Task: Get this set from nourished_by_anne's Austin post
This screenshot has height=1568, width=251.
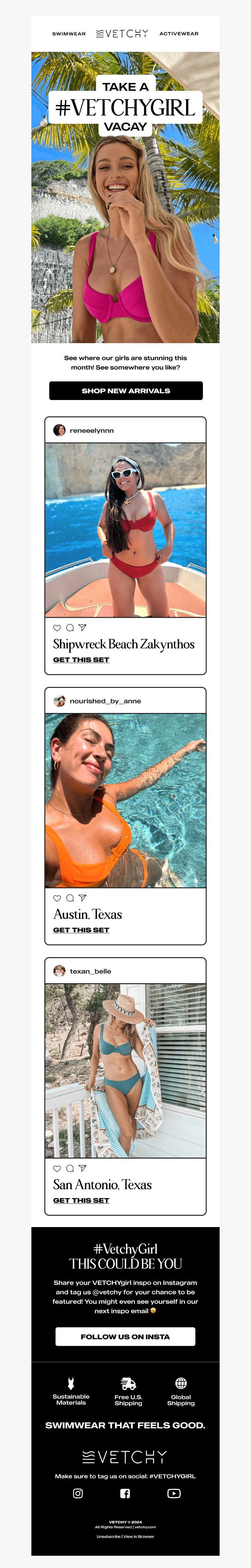Action: click(x=81, y=930)
